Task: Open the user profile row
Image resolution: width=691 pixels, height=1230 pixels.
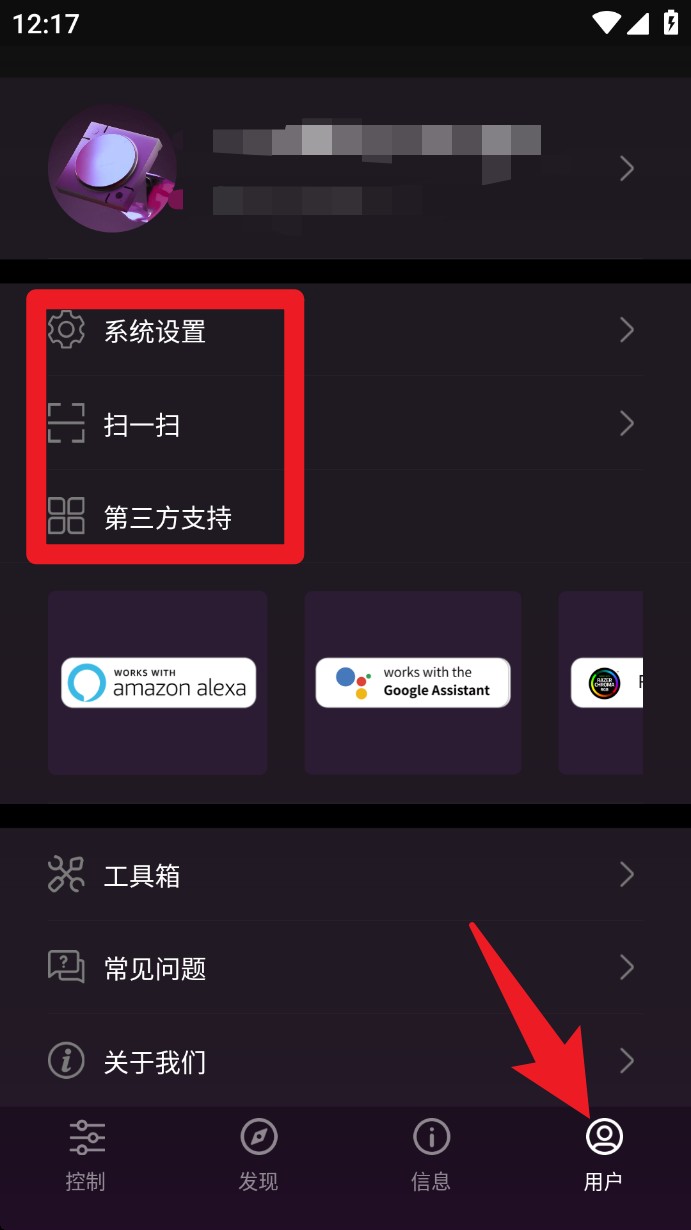Action: point(345,168)
